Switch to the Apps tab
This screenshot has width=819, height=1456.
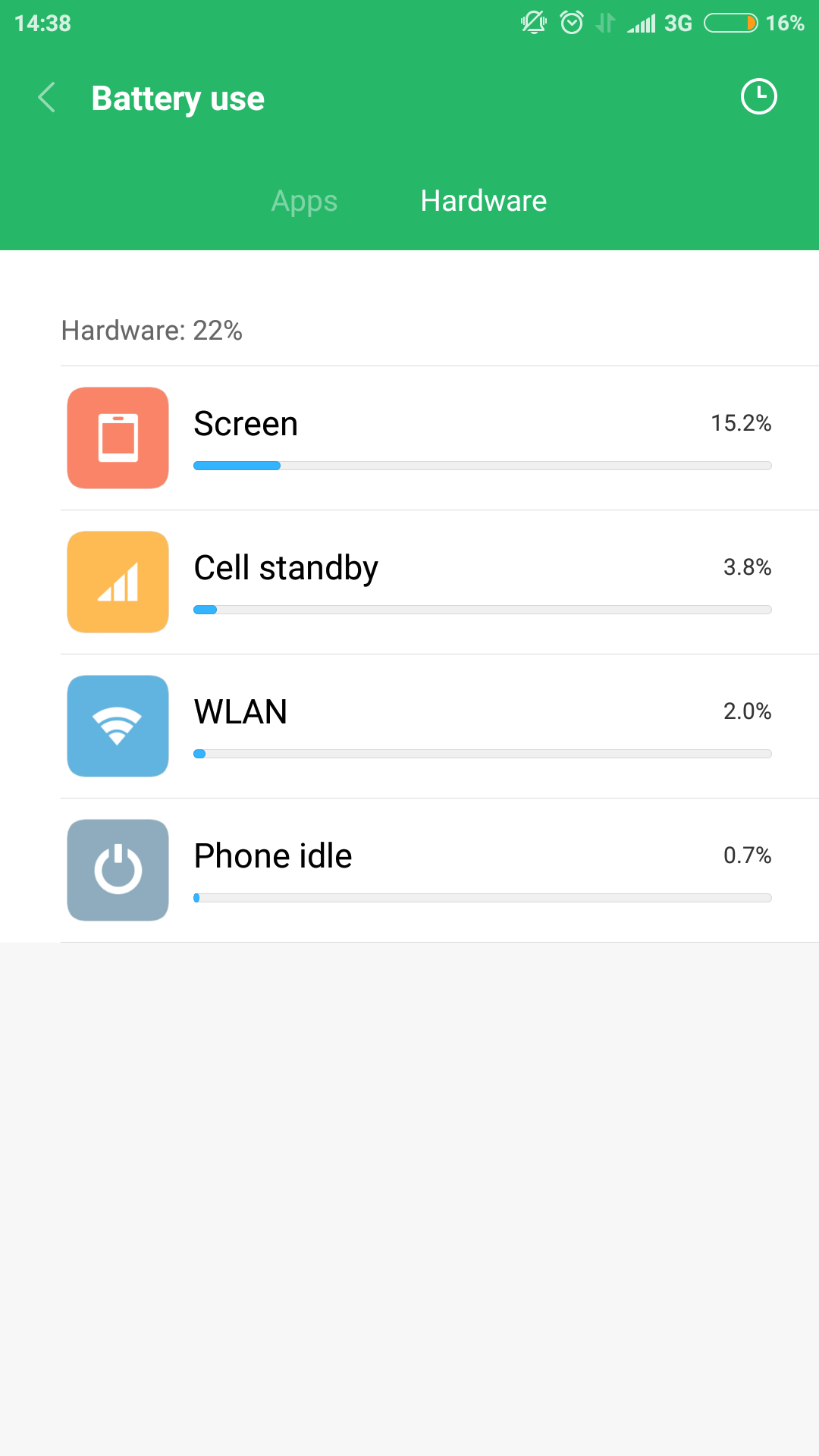point(304,201)
